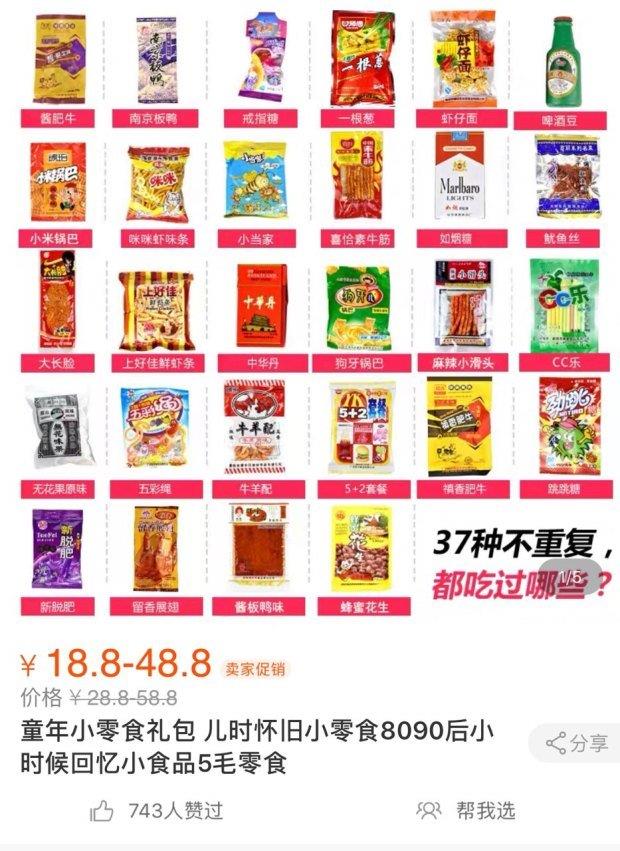Like the product next to 743人赞过

[103, 811]
